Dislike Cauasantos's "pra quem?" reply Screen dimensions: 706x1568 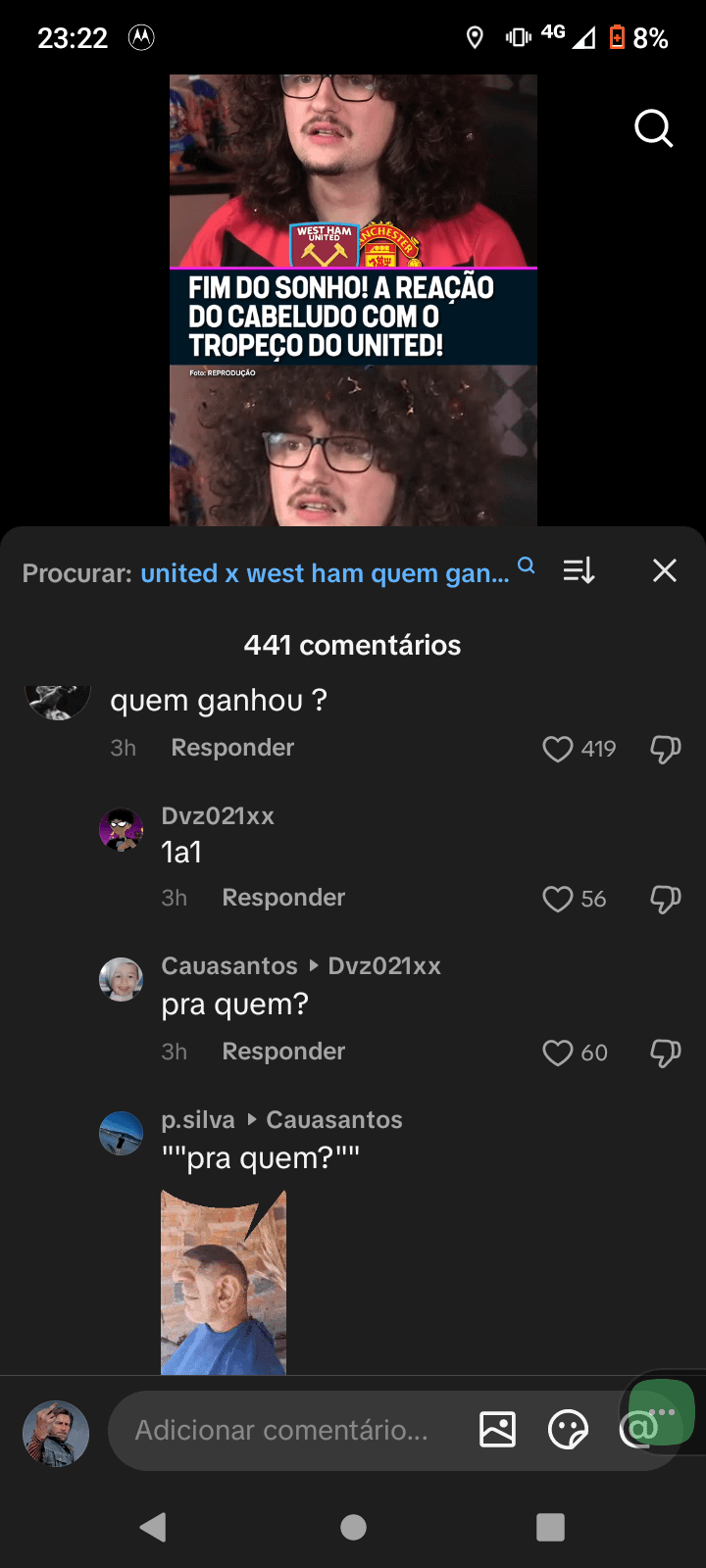[665, 1053]
